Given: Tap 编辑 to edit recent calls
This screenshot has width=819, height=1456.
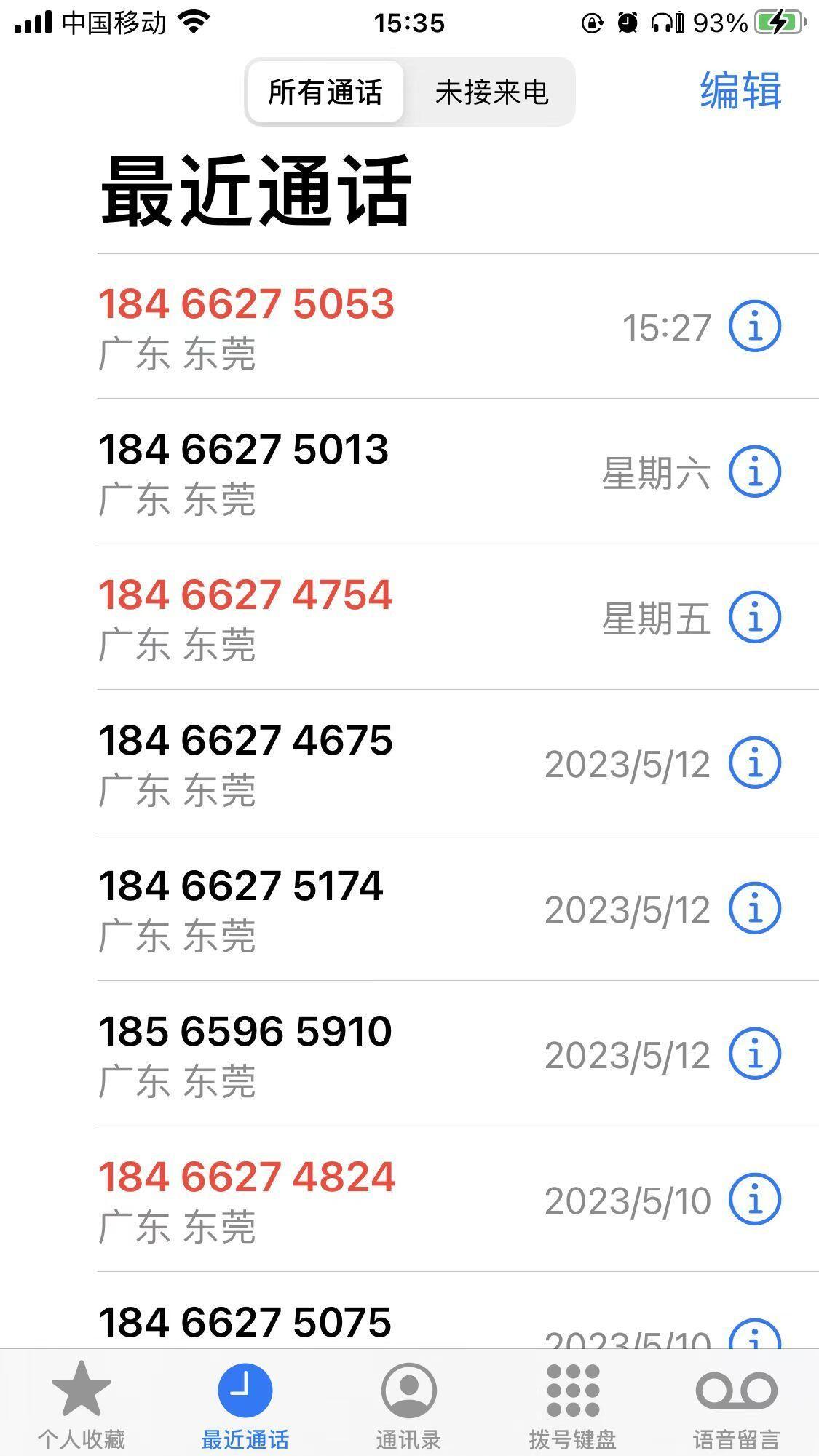Looking at the screenshot, I should (x=740, y=91).
